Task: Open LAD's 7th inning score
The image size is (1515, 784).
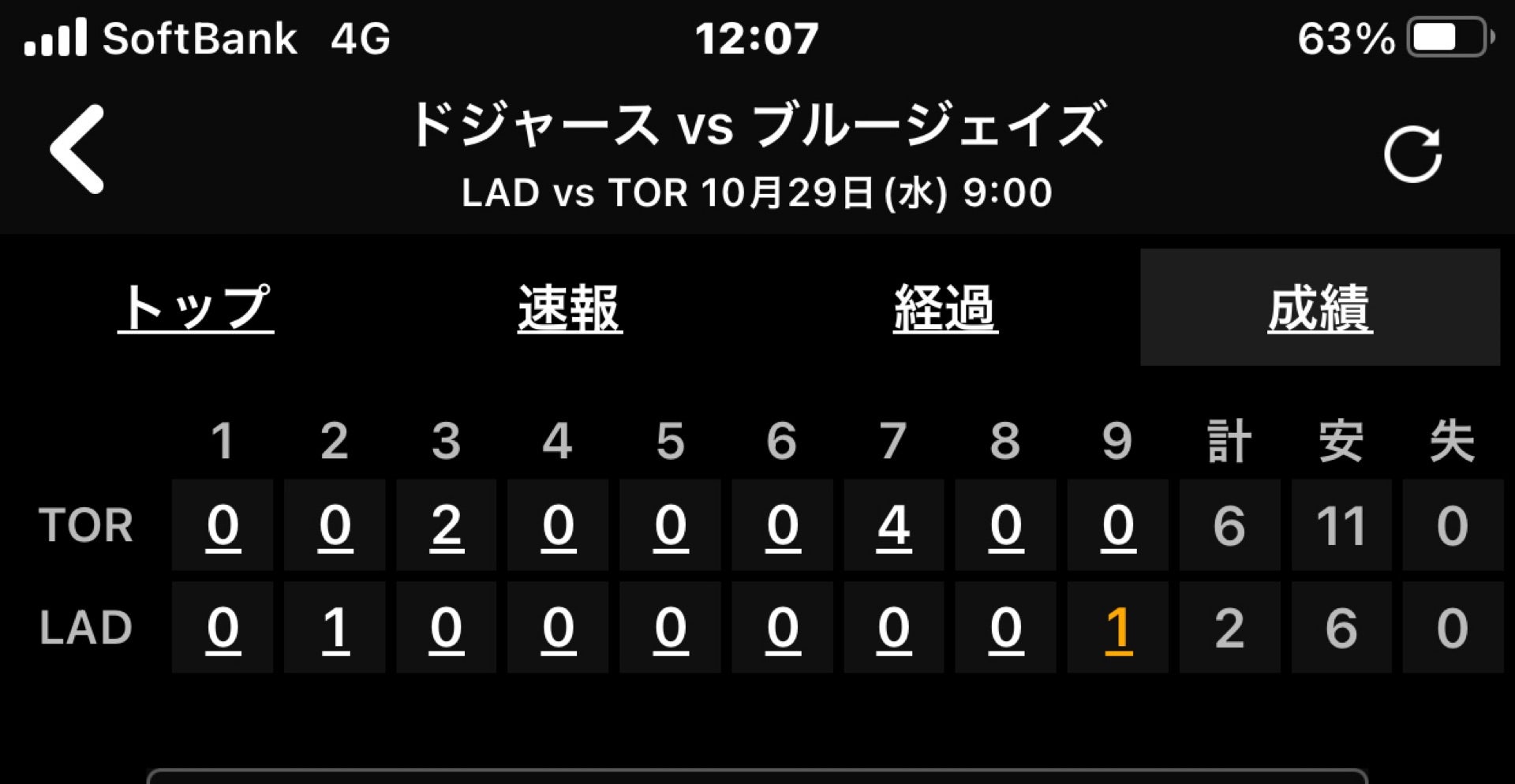Action: point(893,628)
